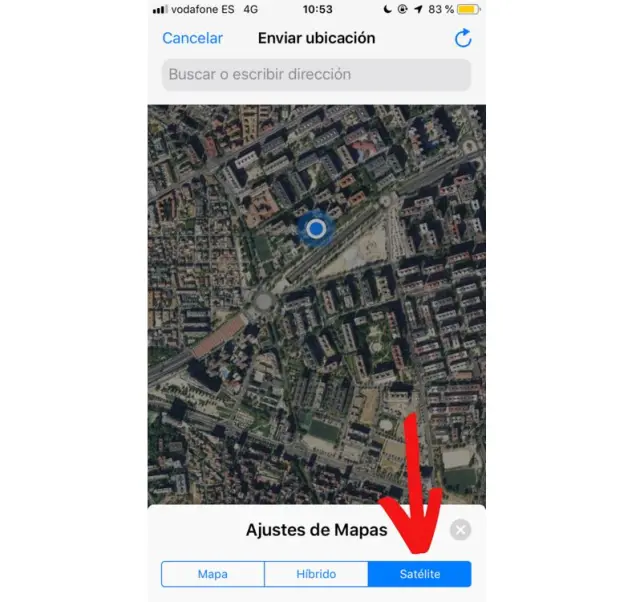640x602 pixels.
Task: Close the Ajustes de Mapas panel
Action: point(460,530)
